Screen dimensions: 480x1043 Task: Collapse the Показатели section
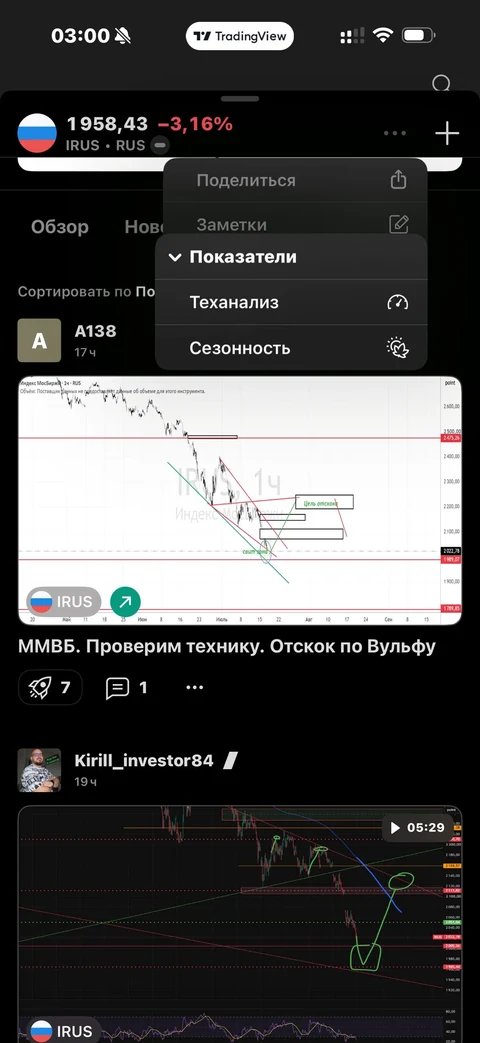point(291,257)
